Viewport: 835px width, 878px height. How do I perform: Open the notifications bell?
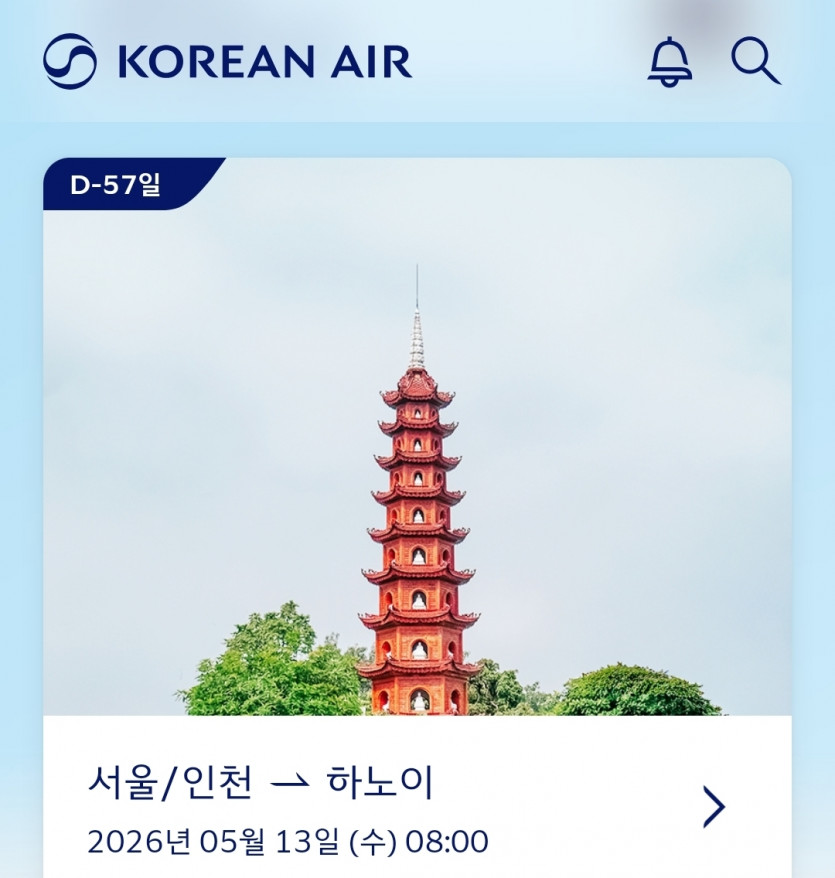(670, 62)
